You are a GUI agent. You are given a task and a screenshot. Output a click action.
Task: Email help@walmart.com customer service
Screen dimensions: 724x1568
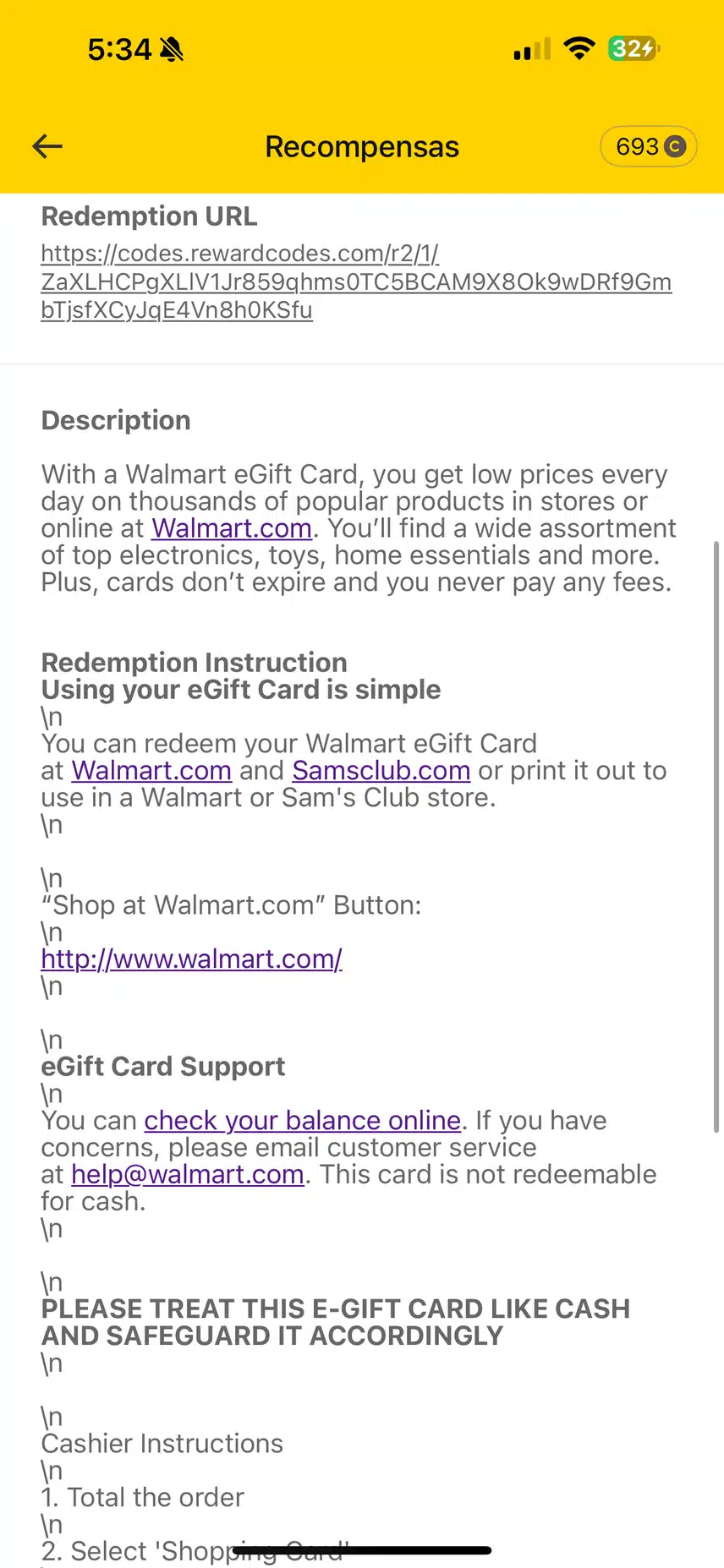point(188,1175)
